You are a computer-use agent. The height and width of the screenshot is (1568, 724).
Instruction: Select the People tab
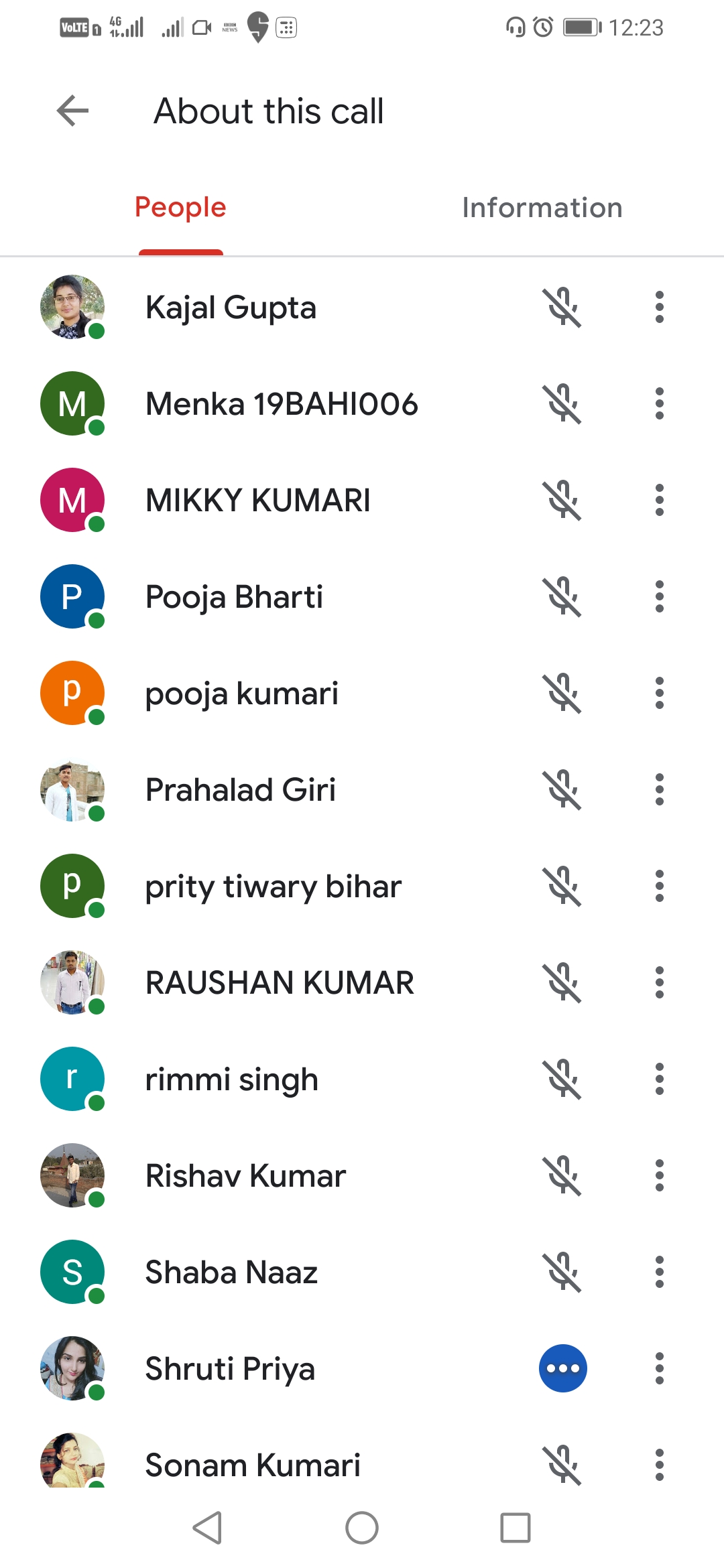[x=180, y=208]
